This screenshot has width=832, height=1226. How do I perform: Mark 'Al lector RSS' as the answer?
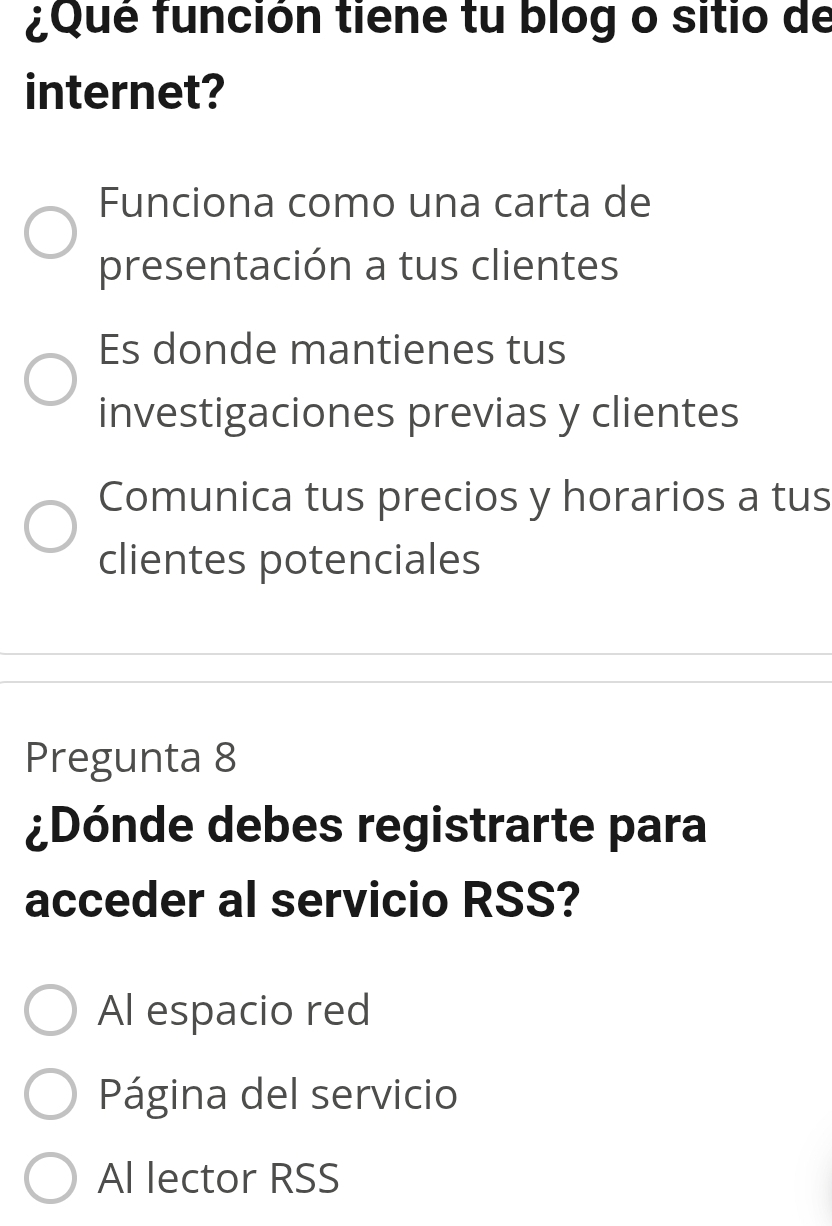pyautogui.click(x=50, y=1178)
